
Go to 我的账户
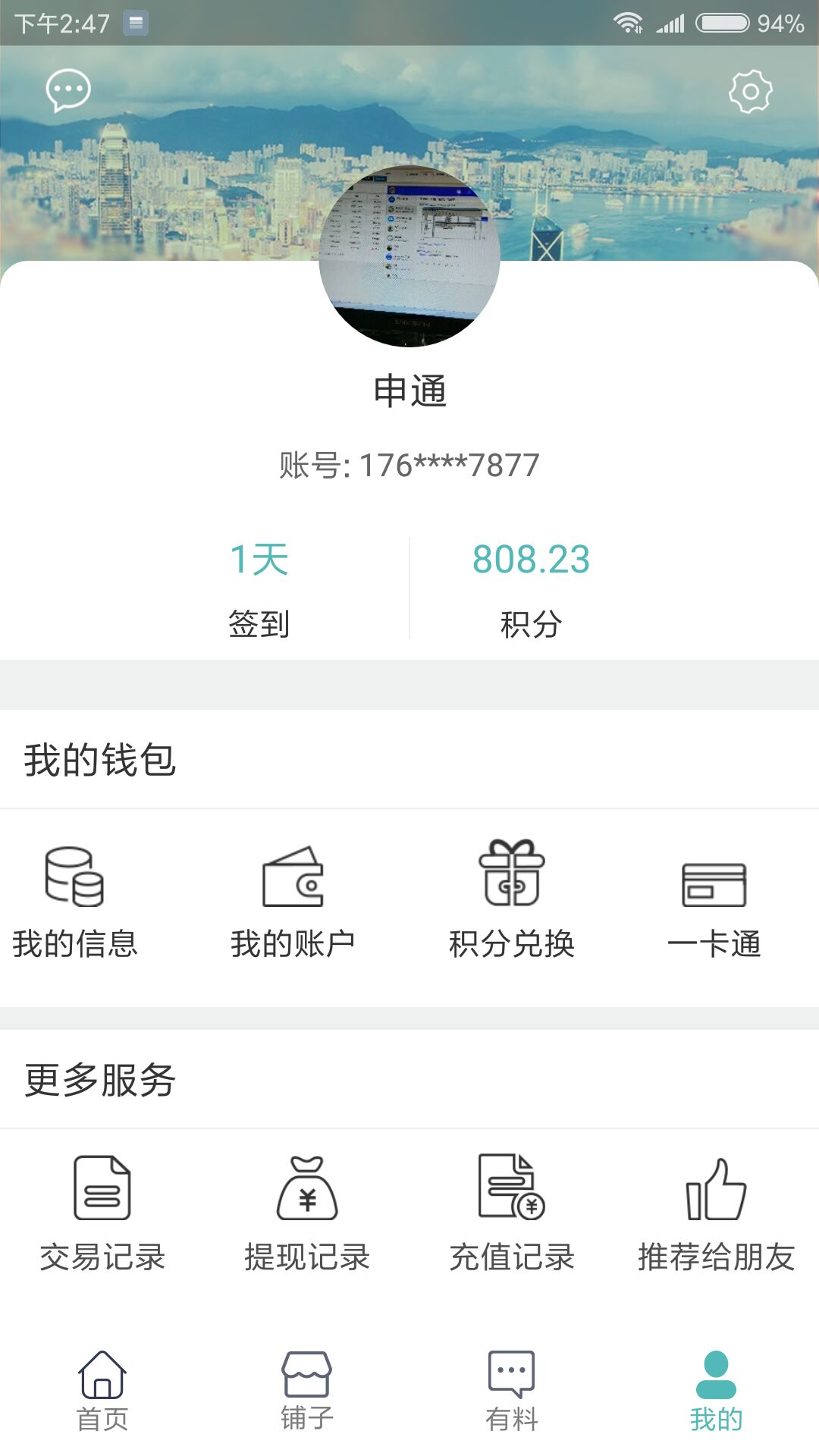click(x=293, y=902)
